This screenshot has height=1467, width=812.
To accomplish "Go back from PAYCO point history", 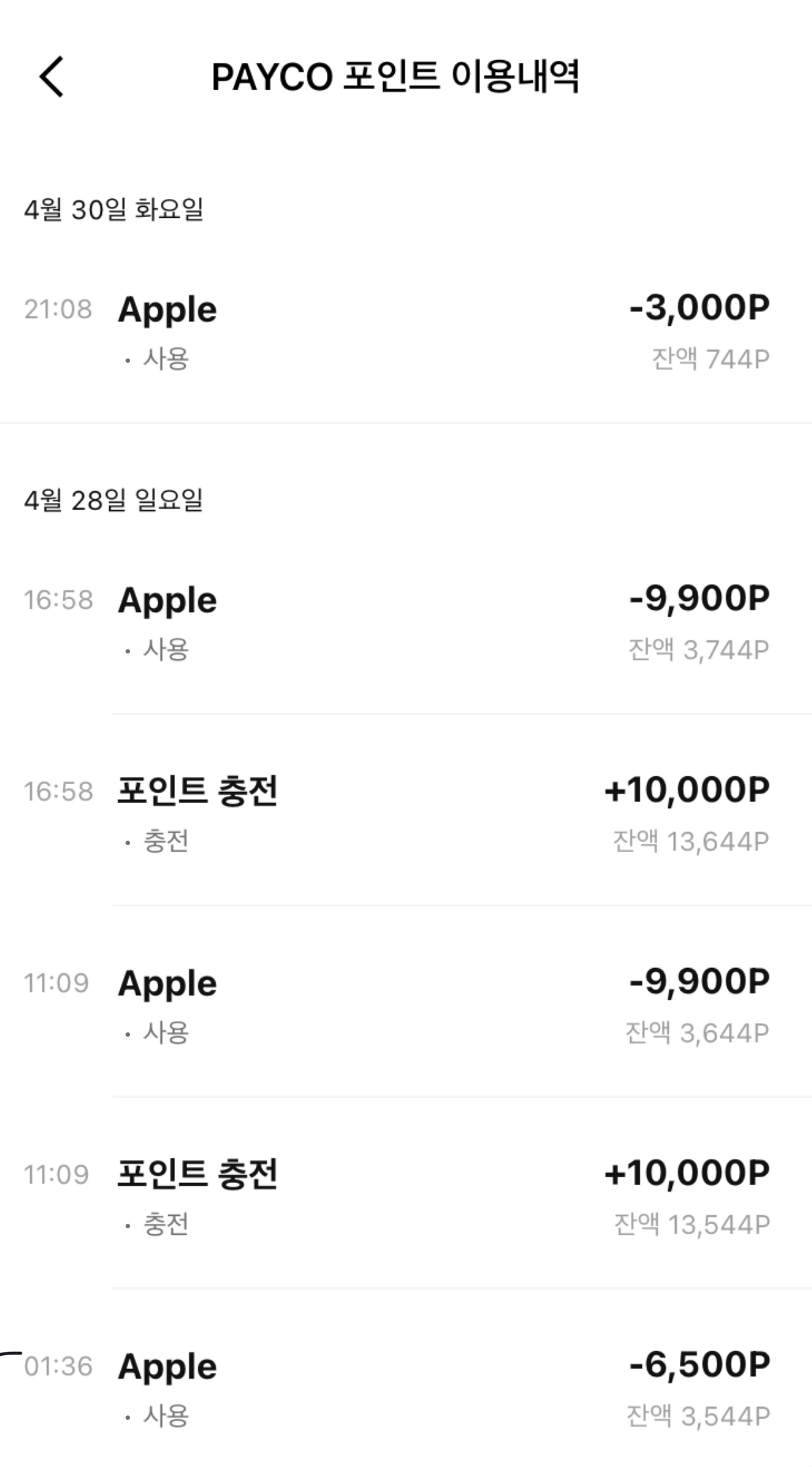I will coord(52,77).
